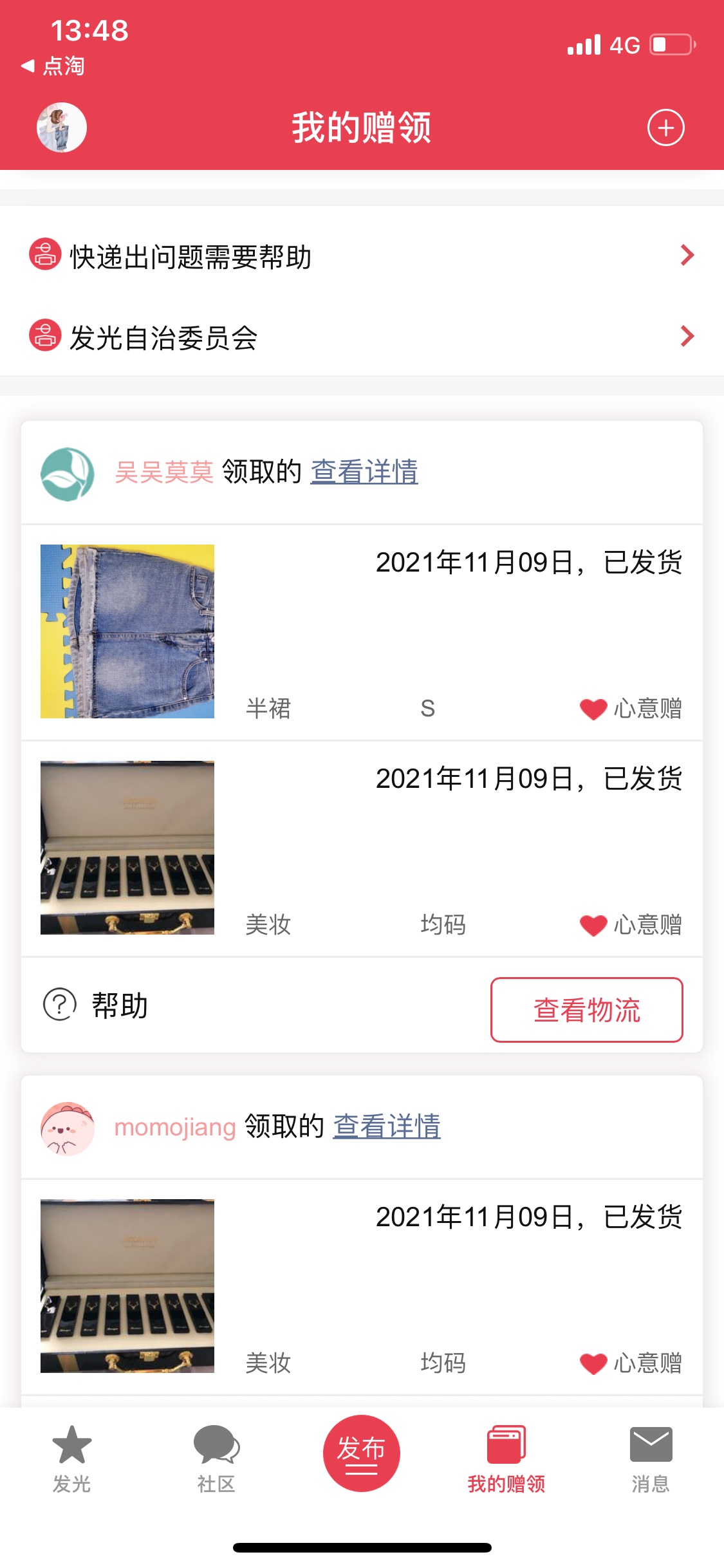The width and height of the screenshot is (724, 1568).
Task: Tap the 帮助 help option
Action: [x=95, y=1005]
